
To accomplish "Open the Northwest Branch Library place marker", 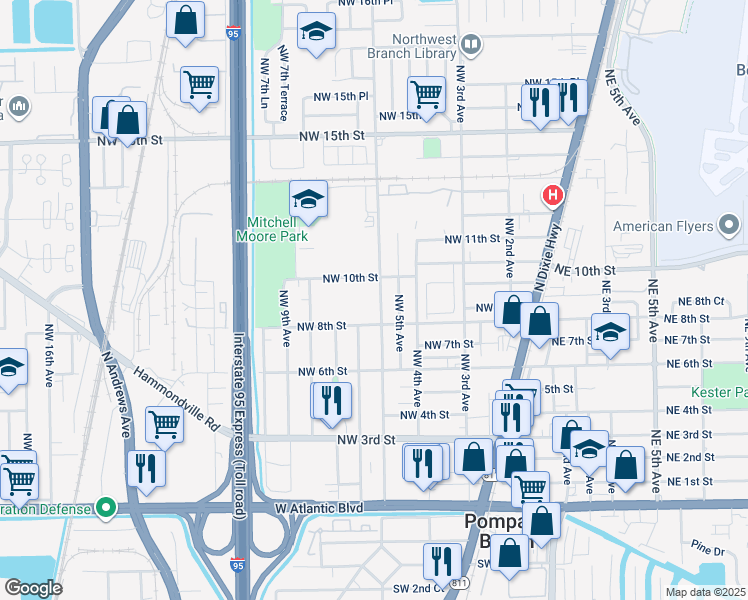I will (471, 44).
